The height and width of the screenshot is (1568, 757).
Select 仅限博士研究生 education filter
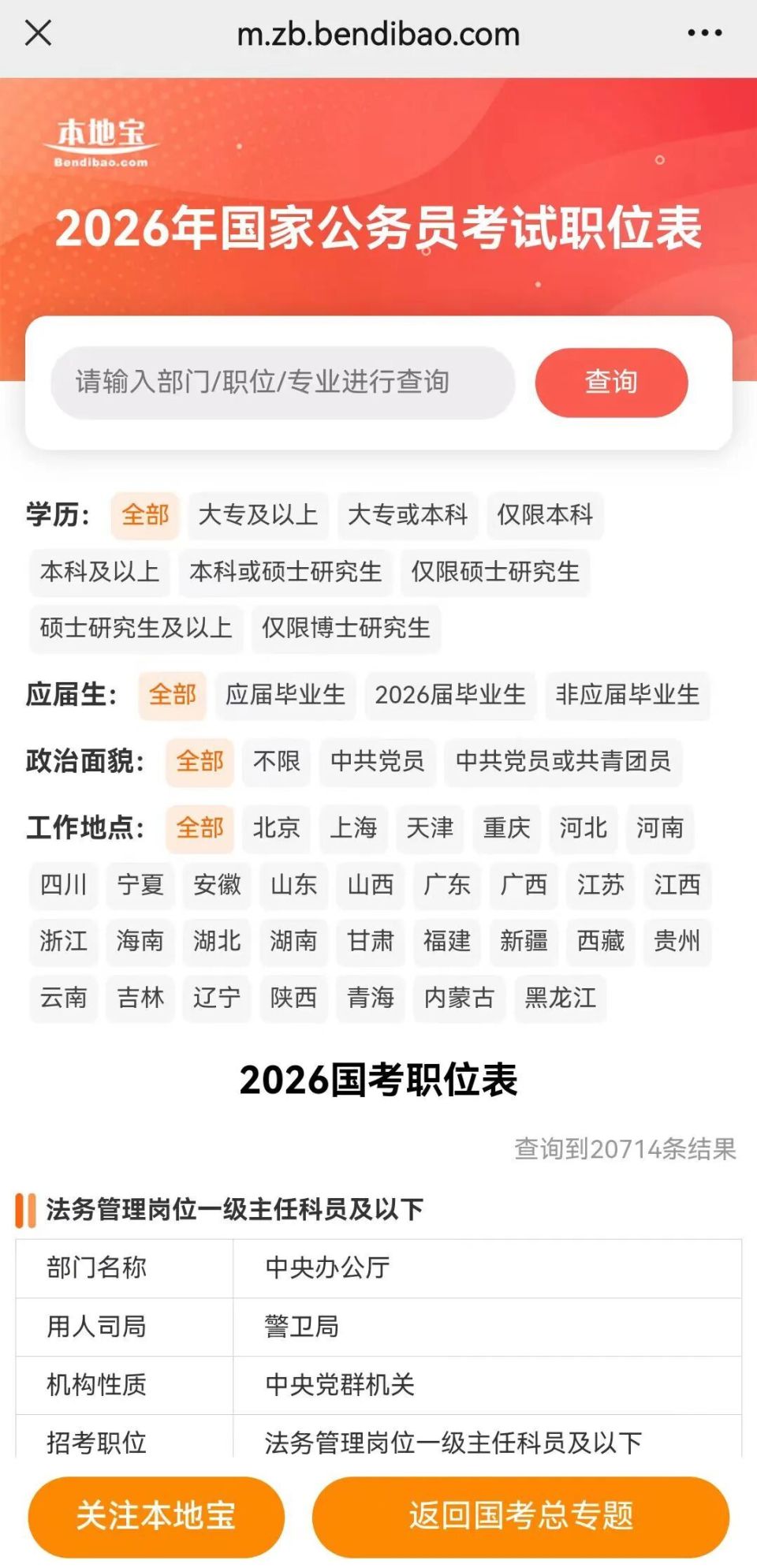pyautogui.click(x=345, y=629)
